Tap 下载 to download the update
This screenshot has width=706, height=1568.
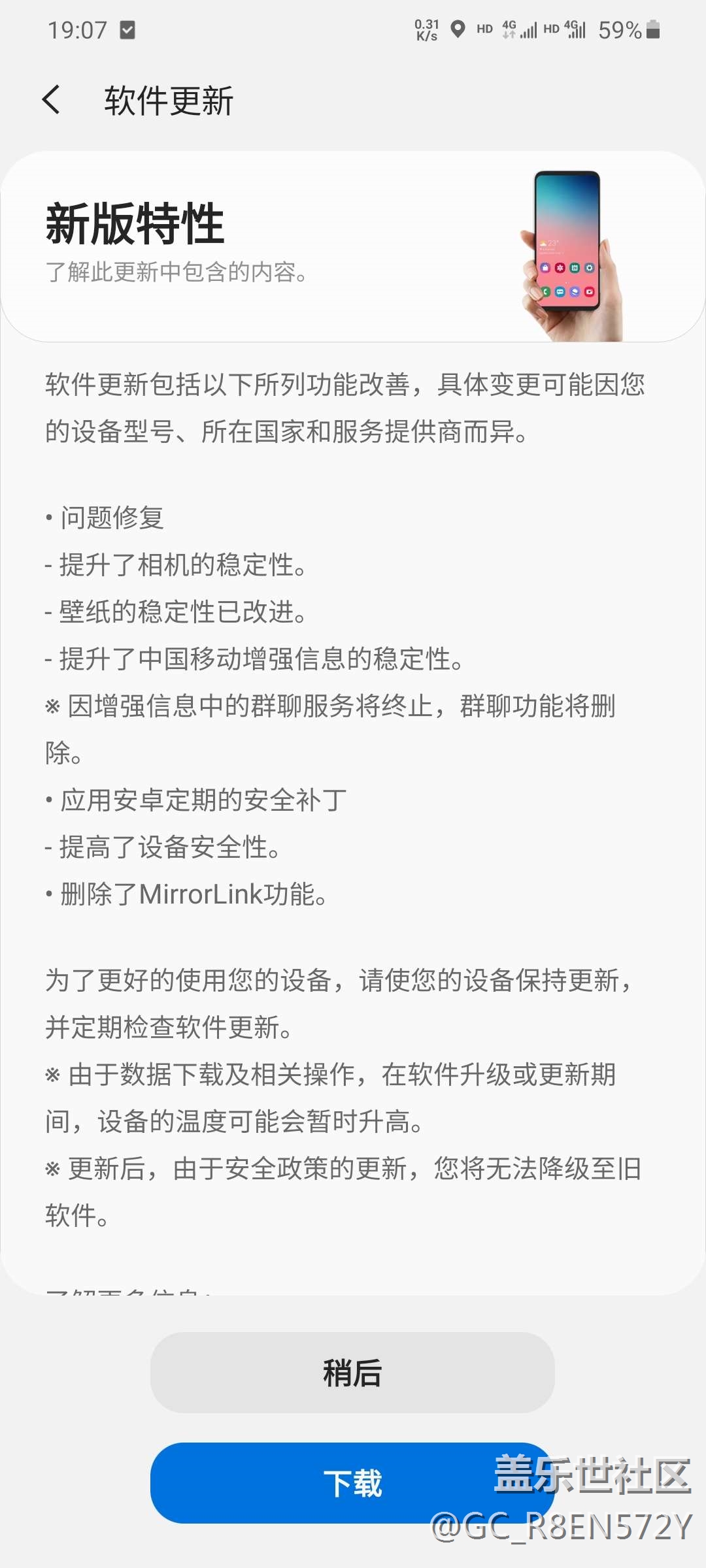click(x=352, y=1482)
